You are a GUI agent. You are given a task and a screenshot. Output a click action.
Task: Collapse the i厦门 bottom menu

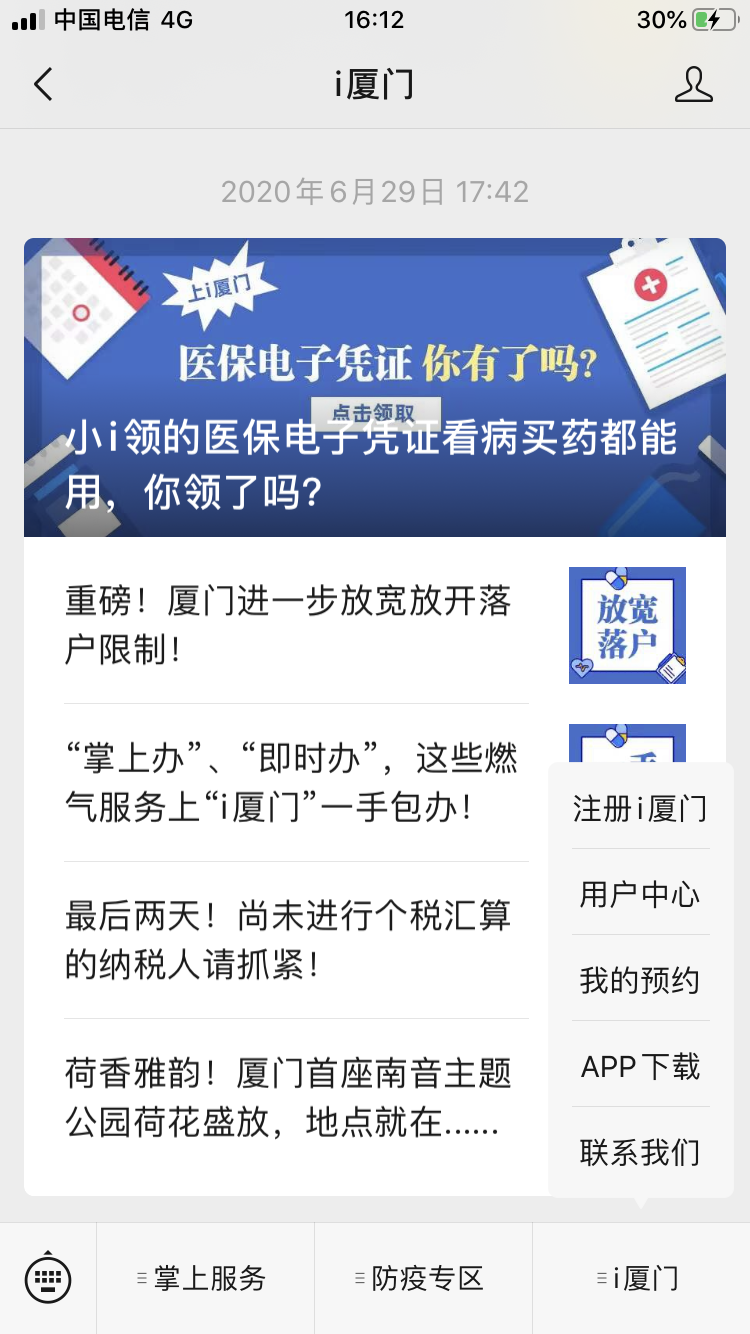coord(640,1278)
